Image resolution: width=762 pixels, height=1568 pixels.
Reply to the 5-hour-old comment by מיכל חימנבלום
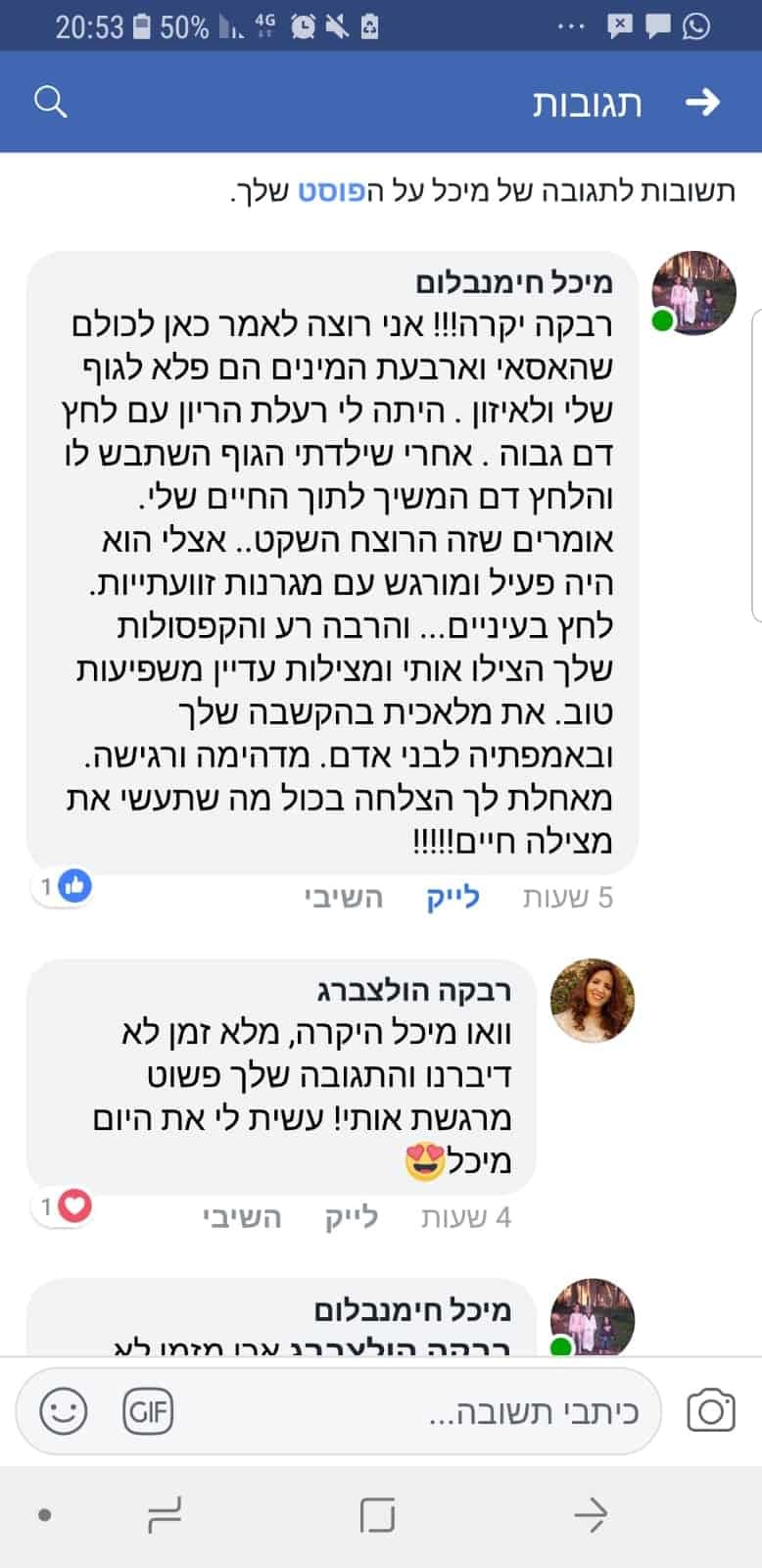343,897
